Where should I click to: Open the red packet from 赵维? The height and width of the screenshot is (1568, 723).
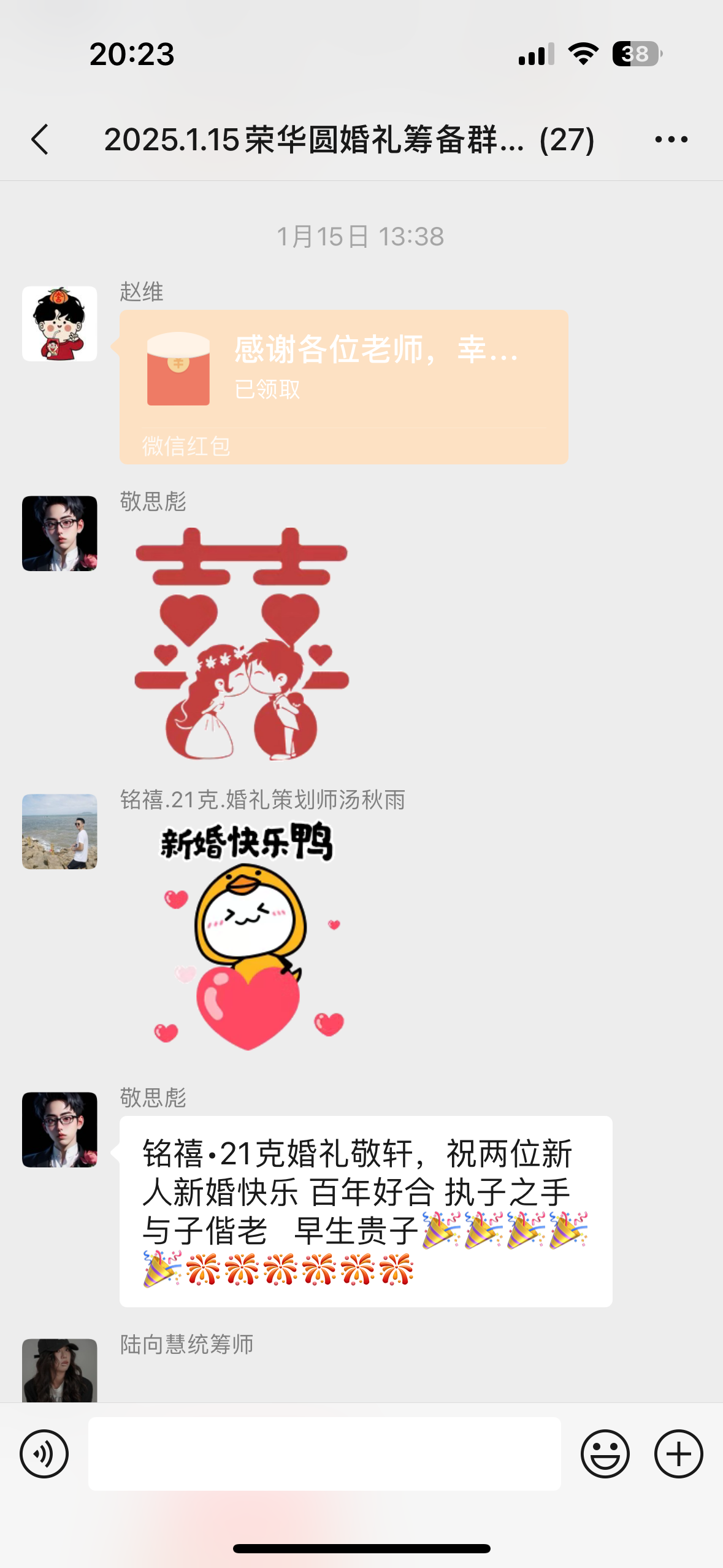coord(343,386)
